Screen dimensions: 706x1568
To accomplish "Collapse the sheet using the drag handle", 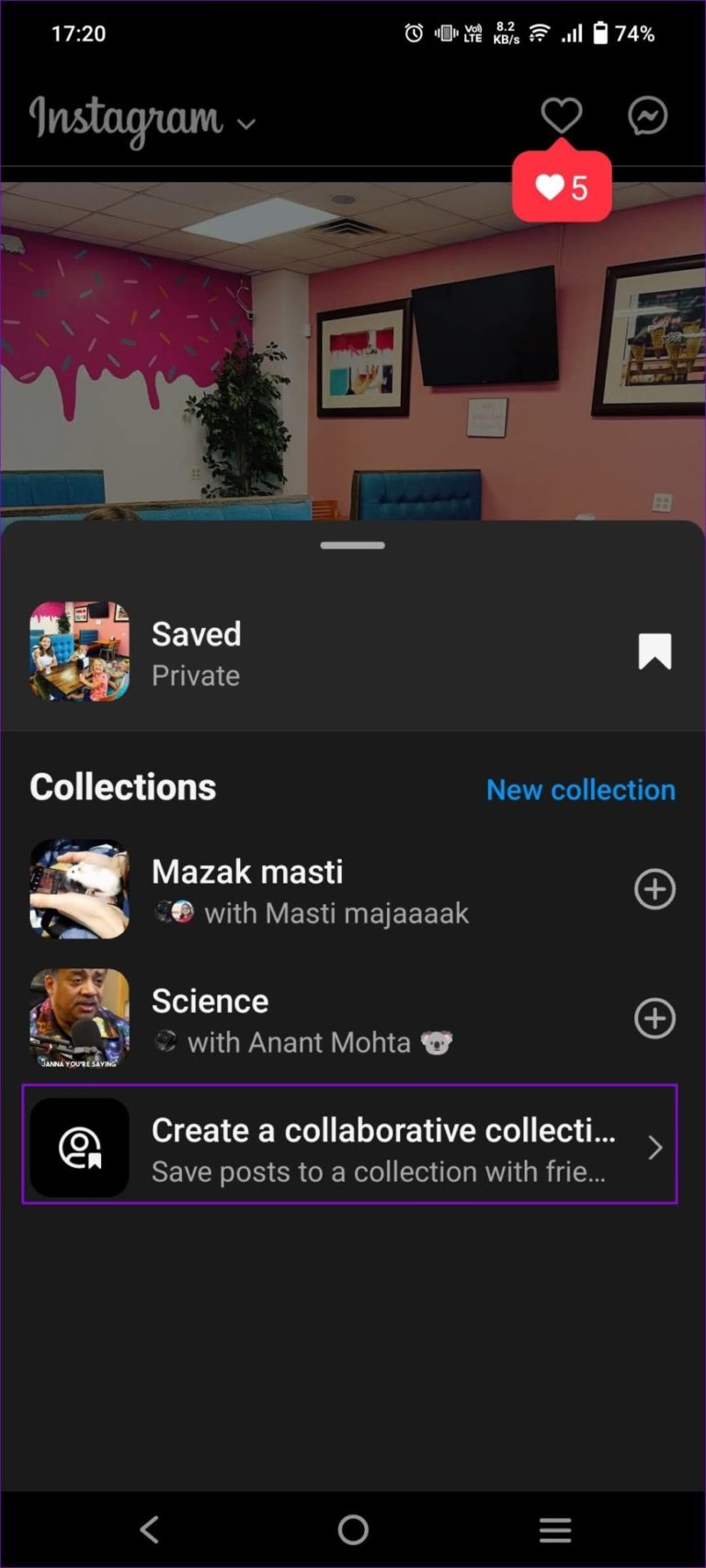I will [x=351, y=544].
